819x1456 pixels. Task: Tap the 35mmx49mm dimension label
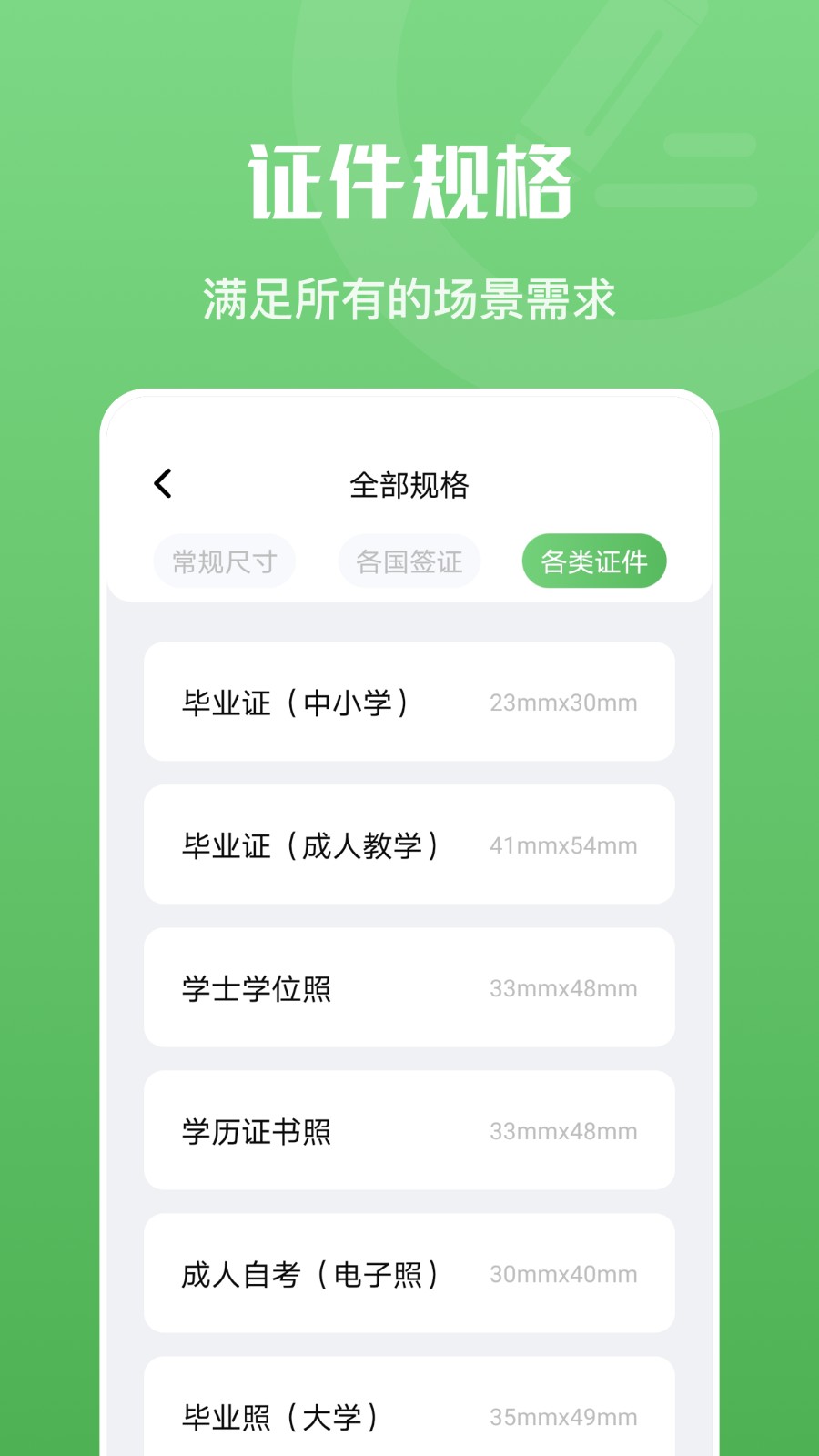(563, 1417)
